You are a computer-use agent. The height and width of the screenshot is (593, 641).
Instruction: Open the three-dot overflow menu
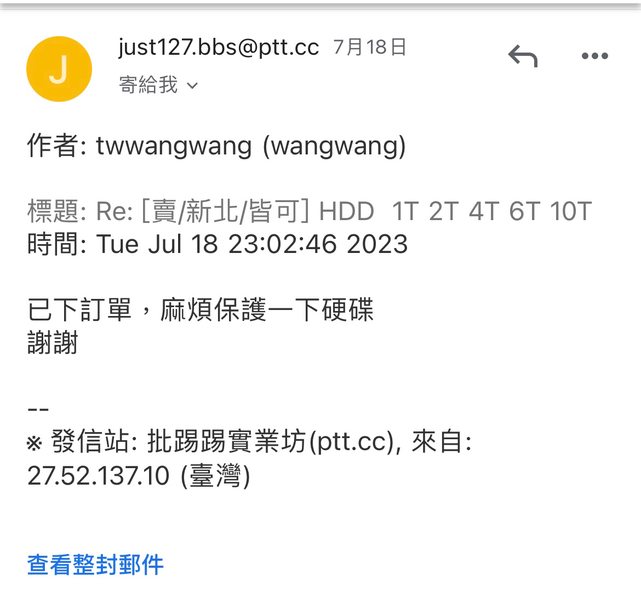click(594, 57)
